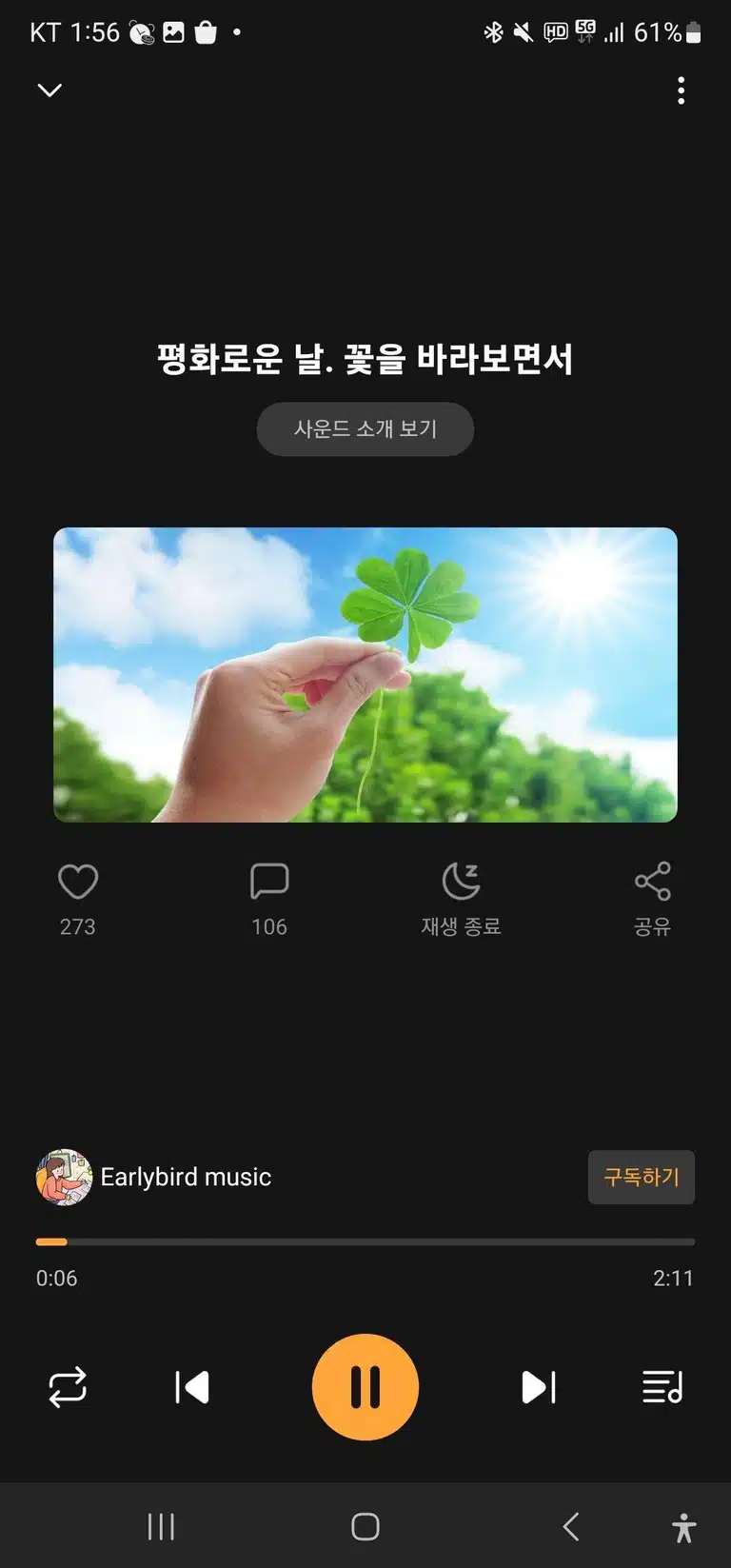Viewport: 731px width, 1568px height.
Task: Skip to the previous track
Action: coord(192,1387)
